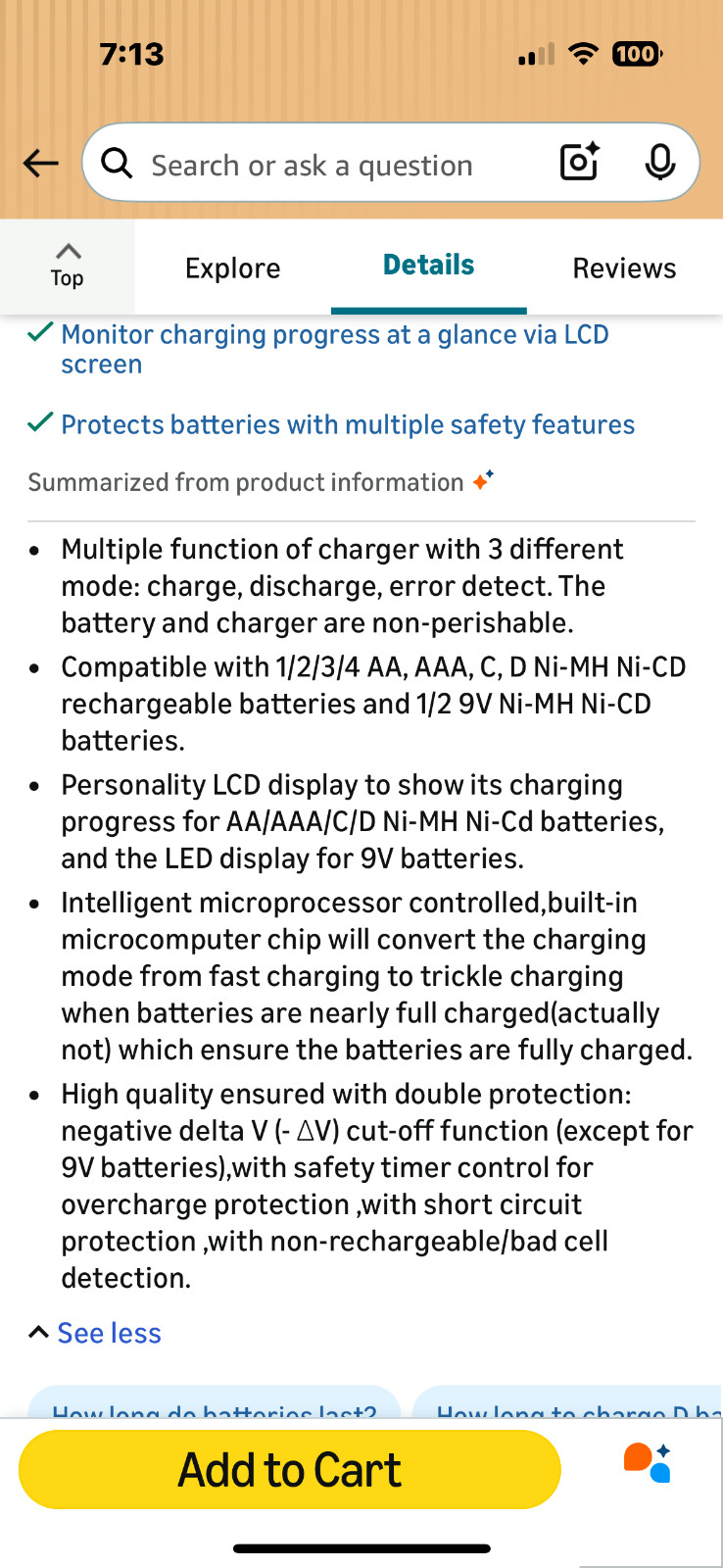Go back using the arrow icon

41,163
